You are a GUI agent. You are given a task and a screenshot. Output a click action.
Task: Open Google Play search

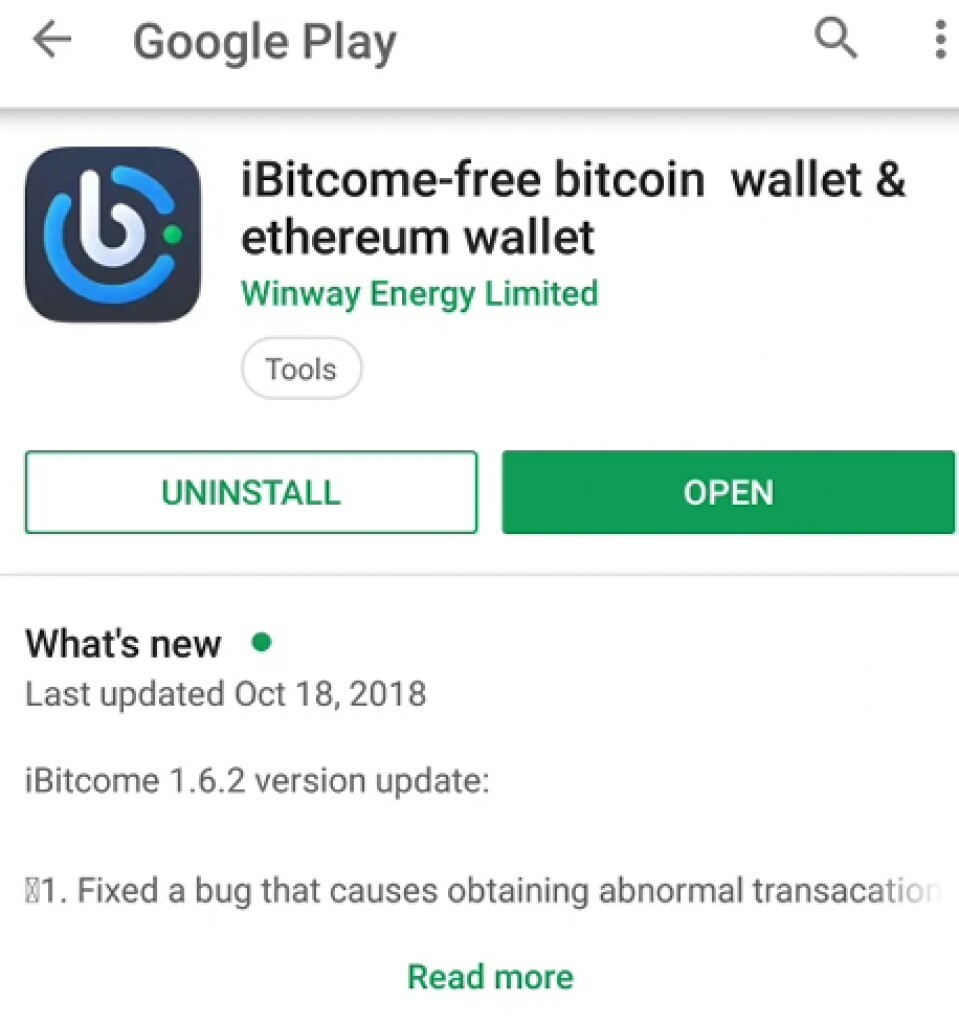pos(836,40)
